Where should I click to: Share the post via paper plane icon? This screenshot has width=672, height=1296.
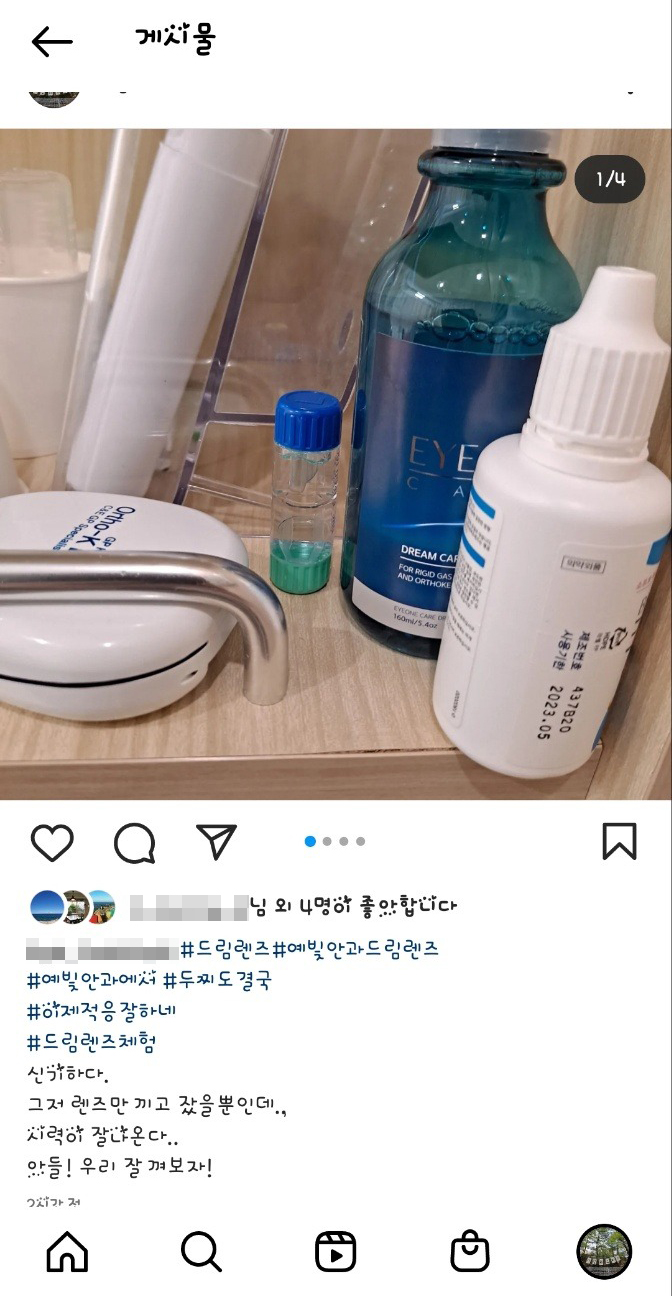click(x=216, y=842)
